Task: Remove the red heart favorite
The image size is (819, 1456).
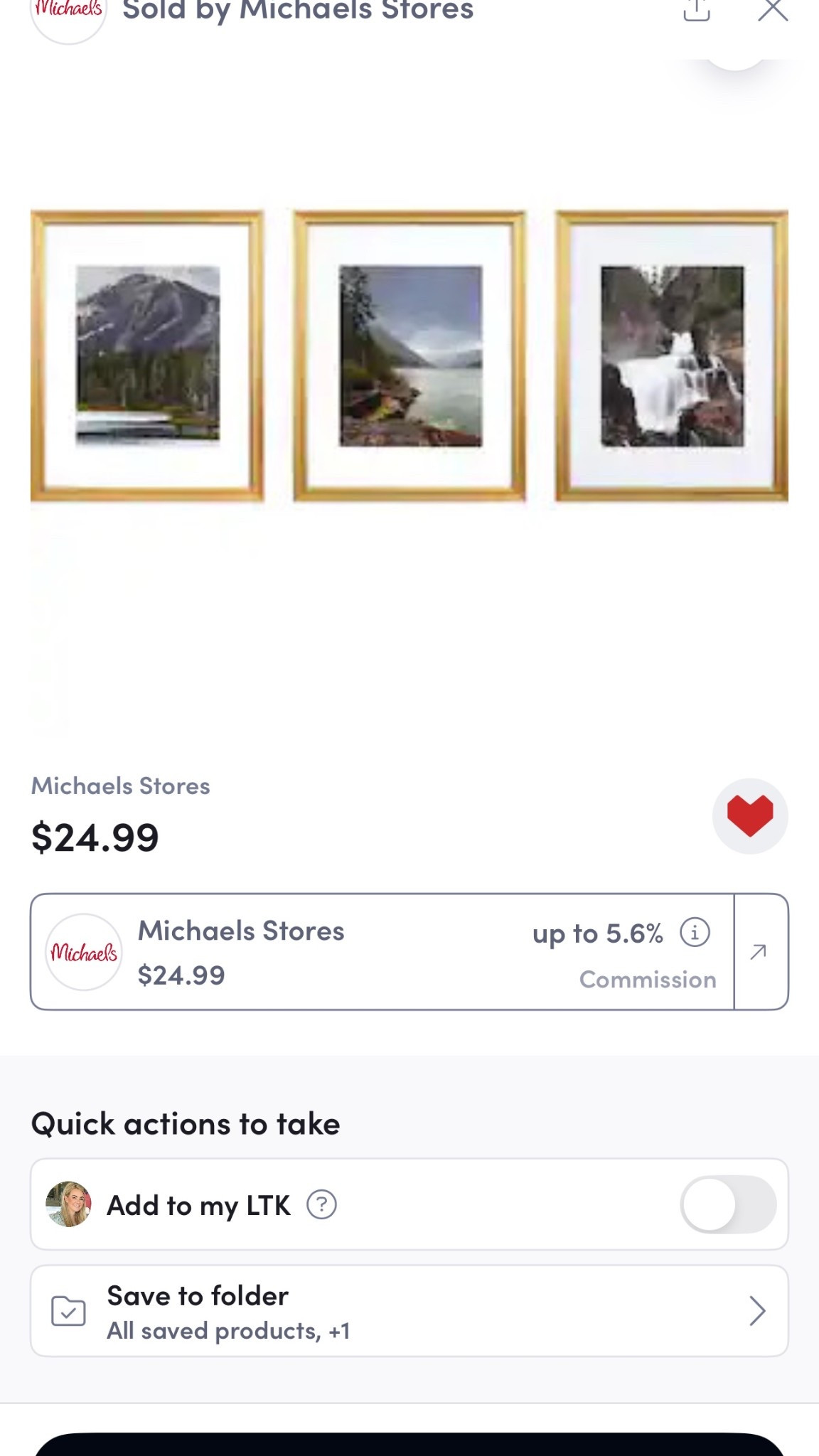Action: click(750, 816)
